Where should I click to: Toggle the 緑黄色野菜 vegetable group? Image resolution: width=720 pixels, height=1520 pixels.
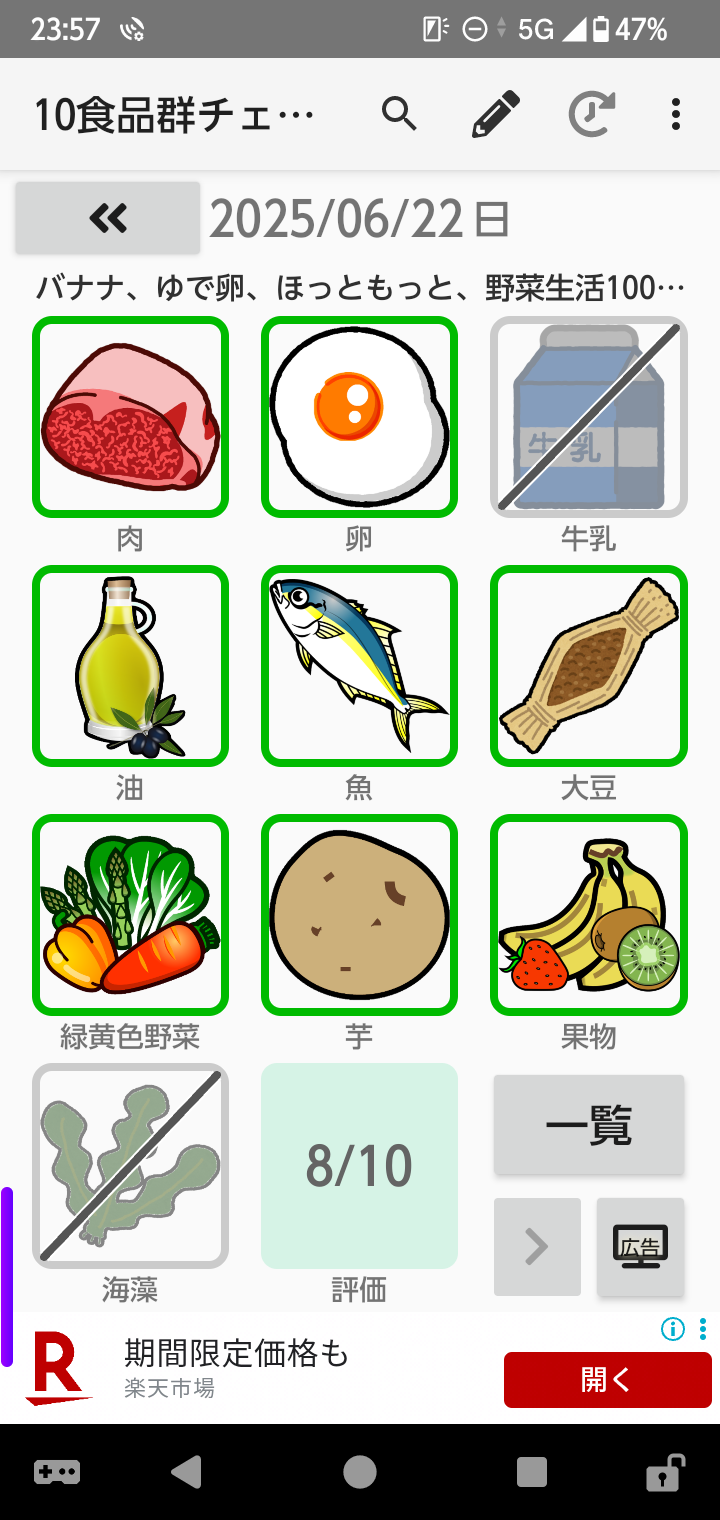click(x=130, y=915)
